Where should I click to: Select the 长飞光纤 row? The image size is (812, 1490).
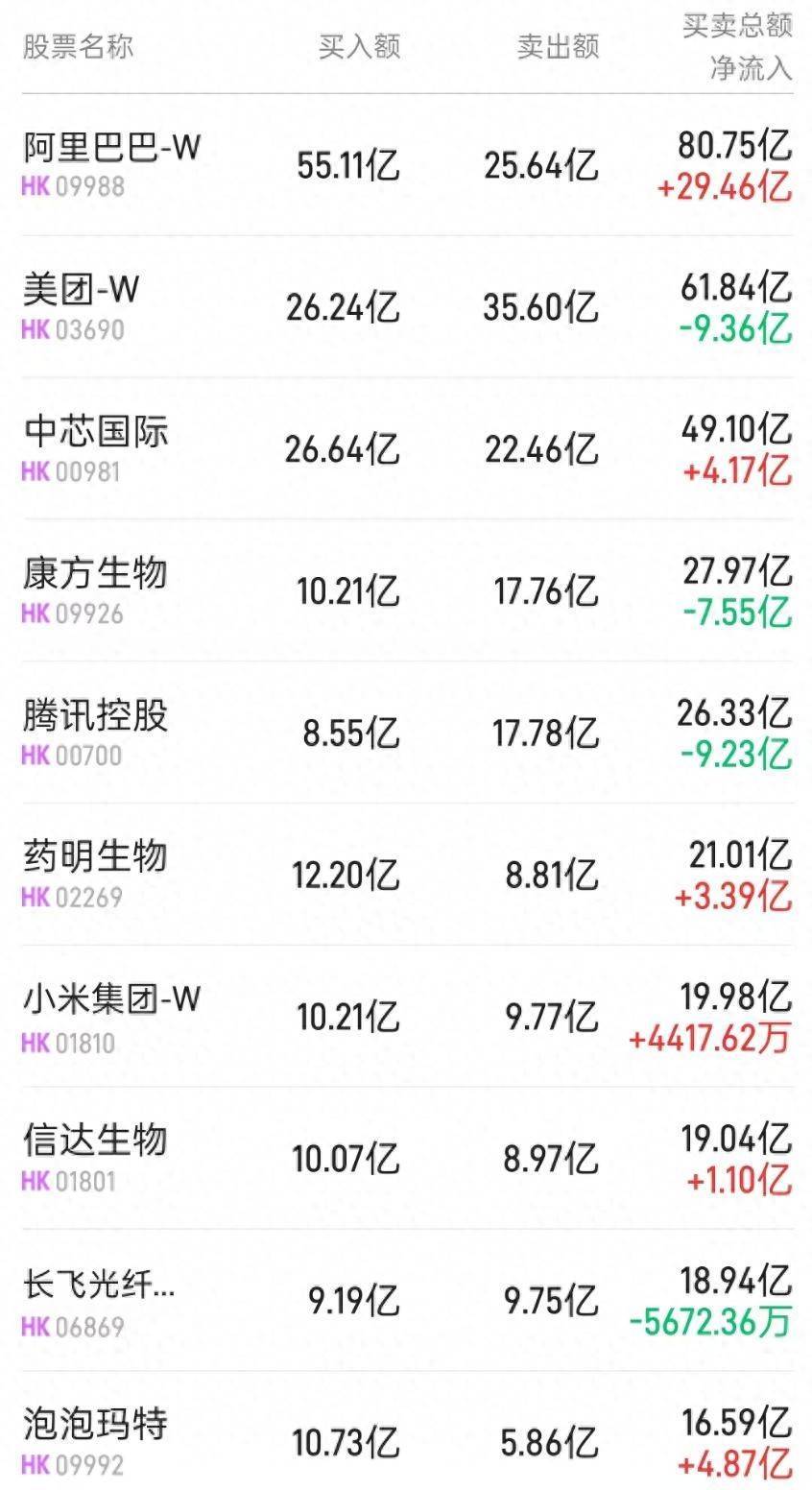406,1302
